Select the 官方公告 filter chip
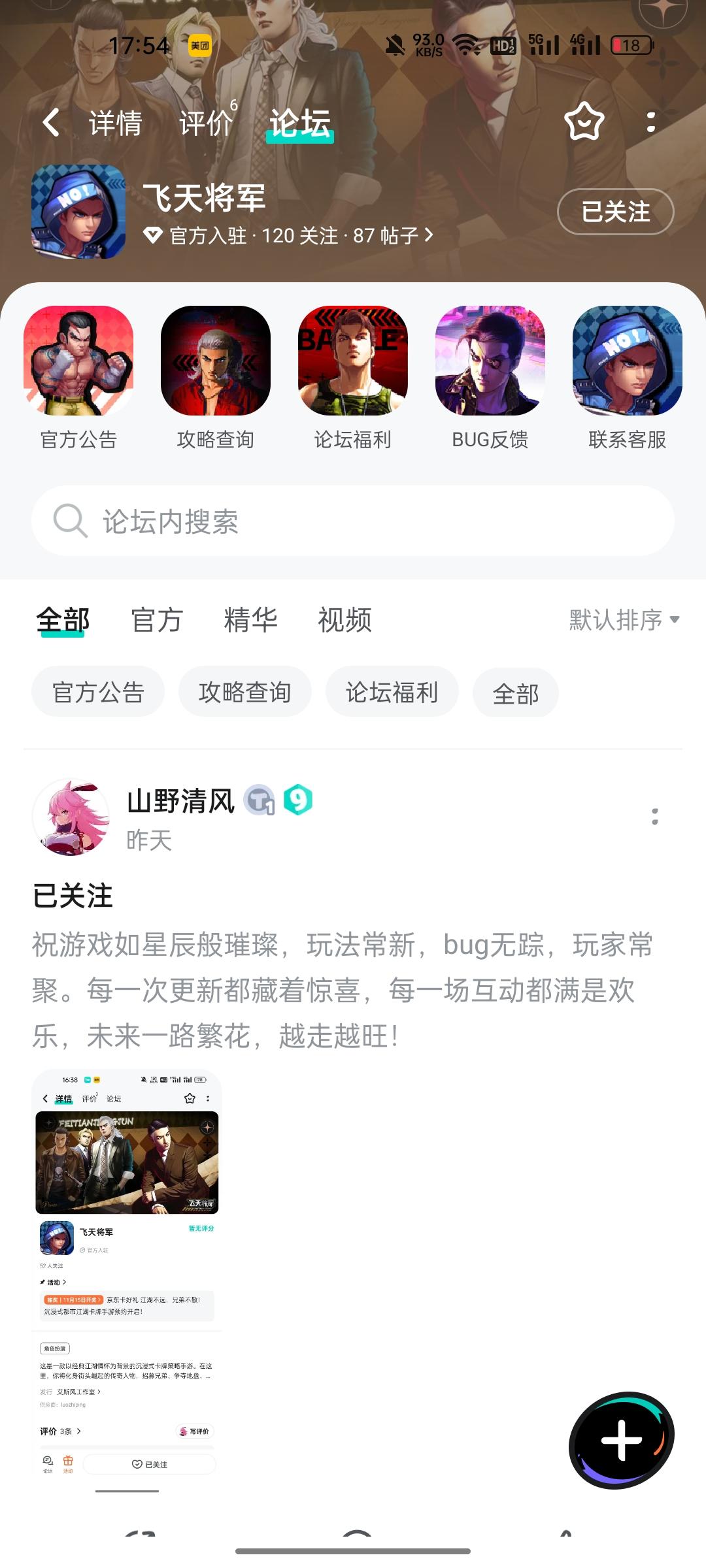Image resolution: width=706 pixels, height=1568 pixels. click(x=98, y=693)
